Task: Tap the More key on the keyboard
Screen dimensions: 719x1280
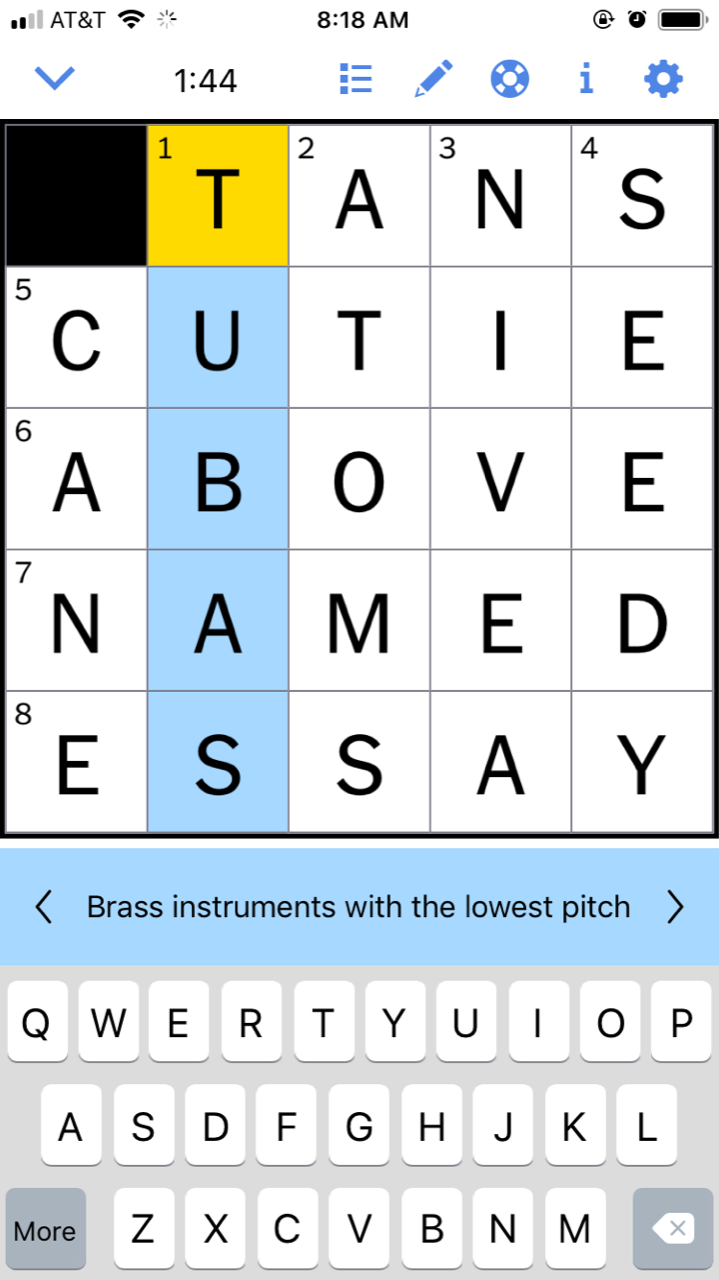Action: [45, 1230]
